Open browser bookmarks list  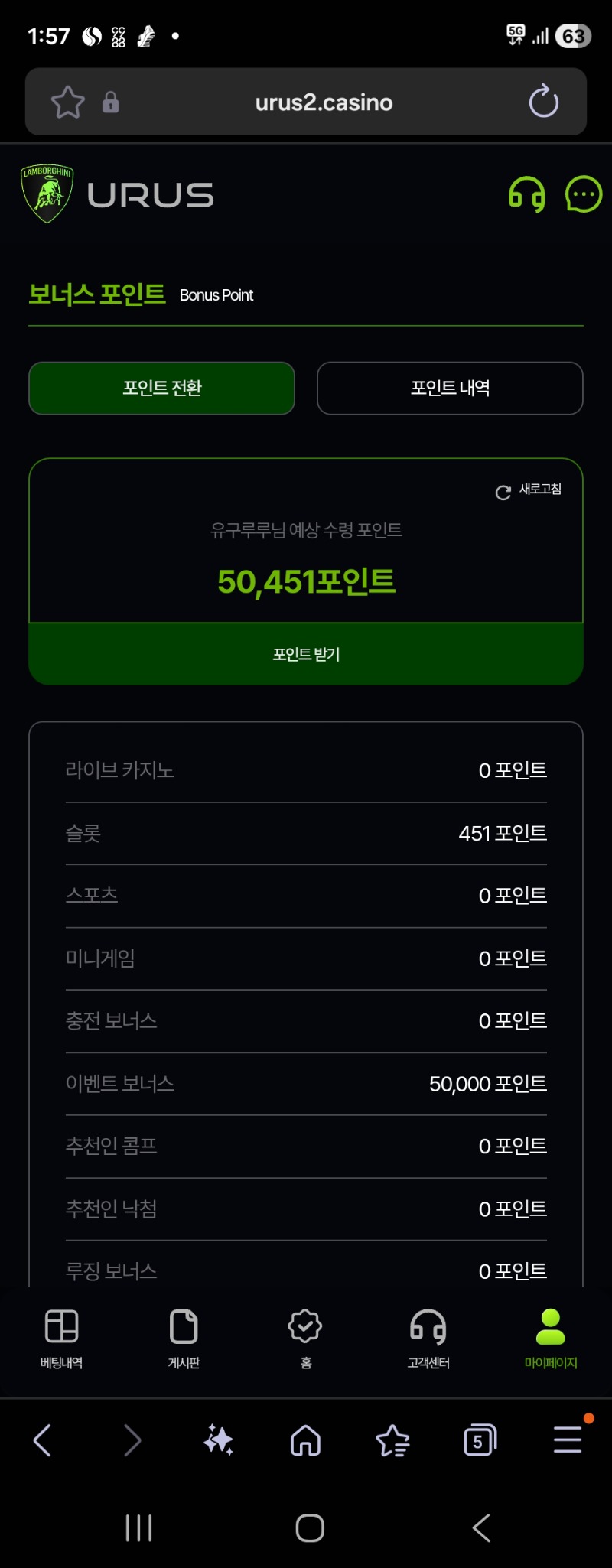point(393,1441)
